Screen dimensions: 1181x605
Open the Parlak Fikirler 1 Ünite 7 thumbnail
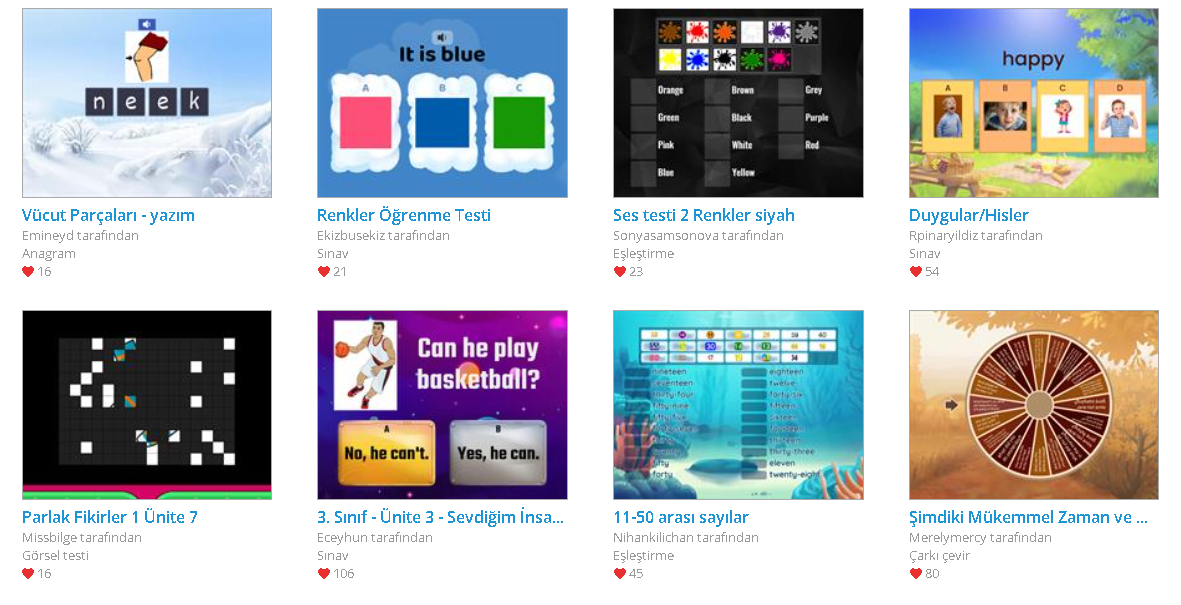[147, 404]
